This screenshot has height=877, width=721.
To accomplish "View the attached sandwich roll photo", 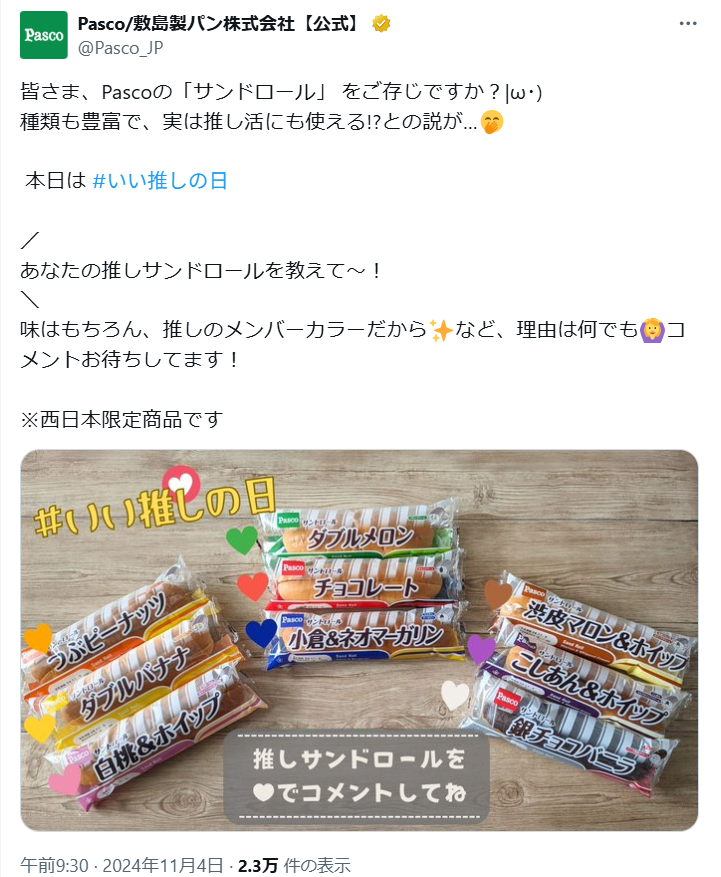I will click(x=359, y=640).
